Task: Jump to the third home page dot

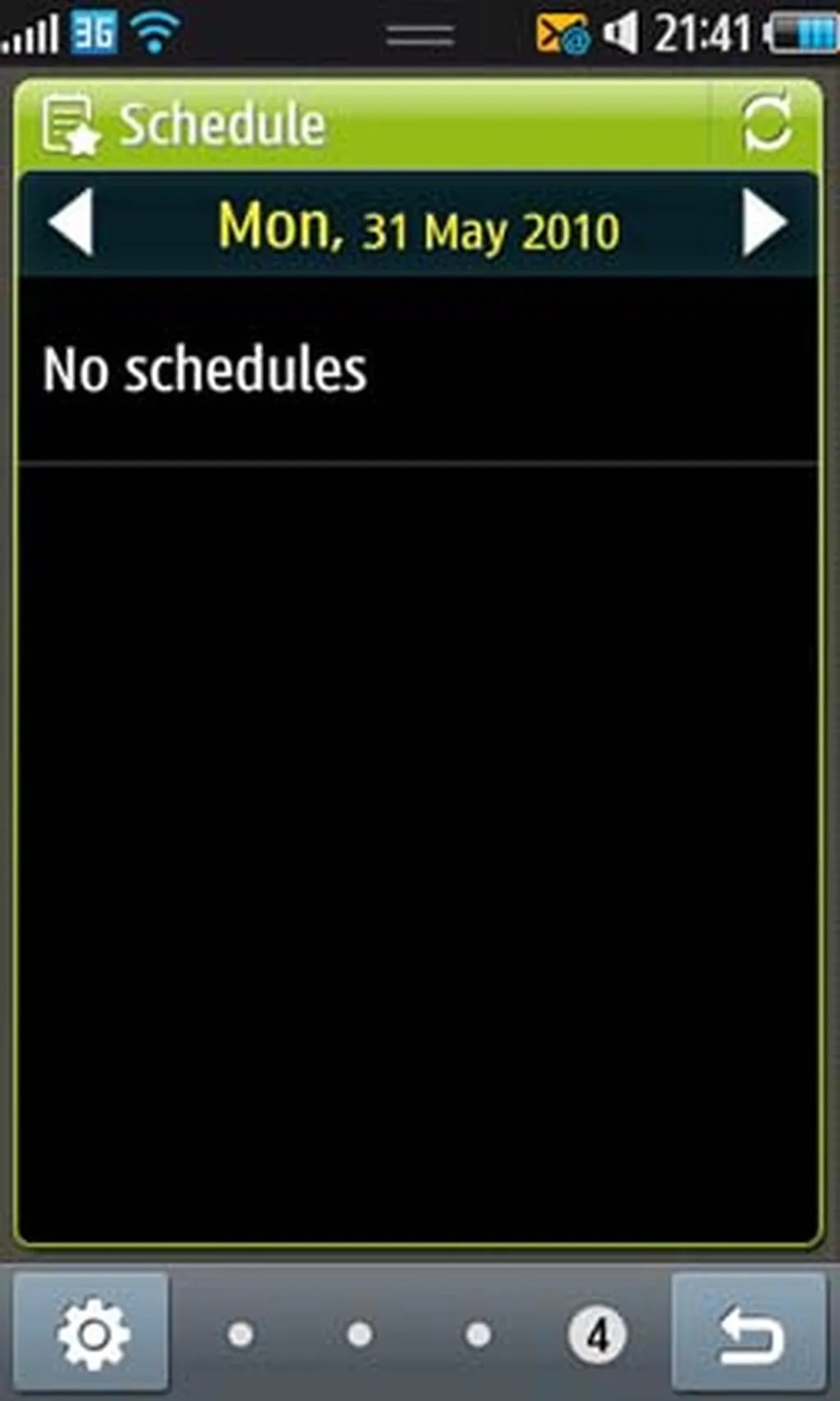Action: coord(478,1335)
